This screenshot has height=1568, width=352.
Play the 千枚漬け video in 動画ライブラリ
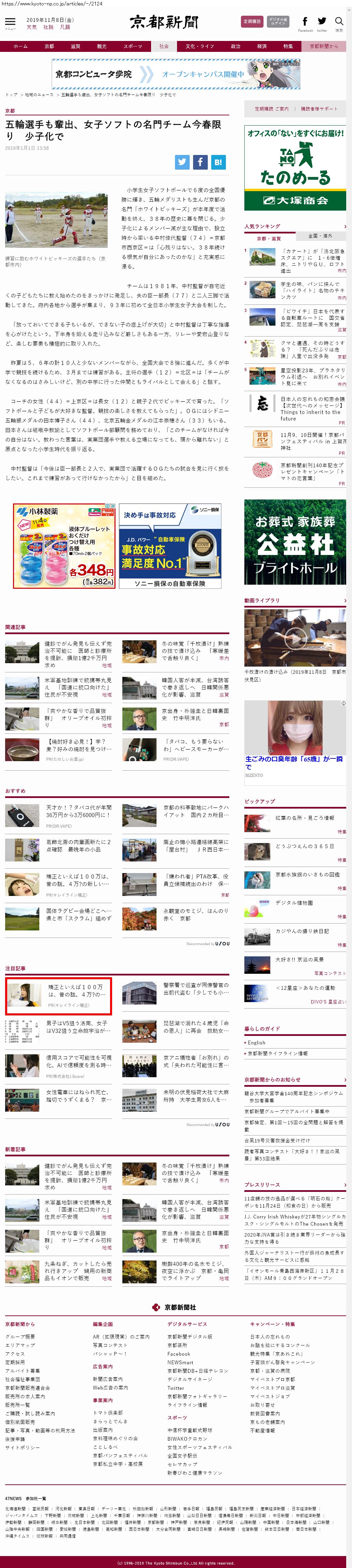click(x=295, y=639)
